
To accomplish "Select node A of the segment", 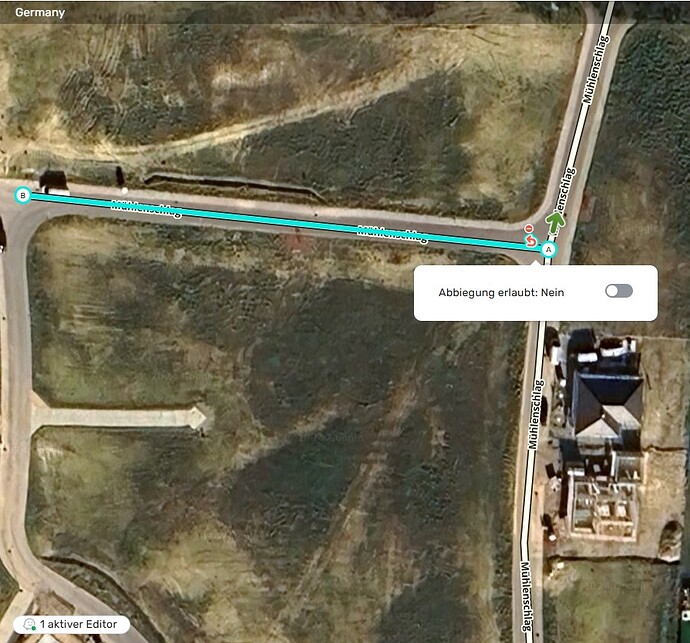I will pyautogui.click(x=548, y=249).
